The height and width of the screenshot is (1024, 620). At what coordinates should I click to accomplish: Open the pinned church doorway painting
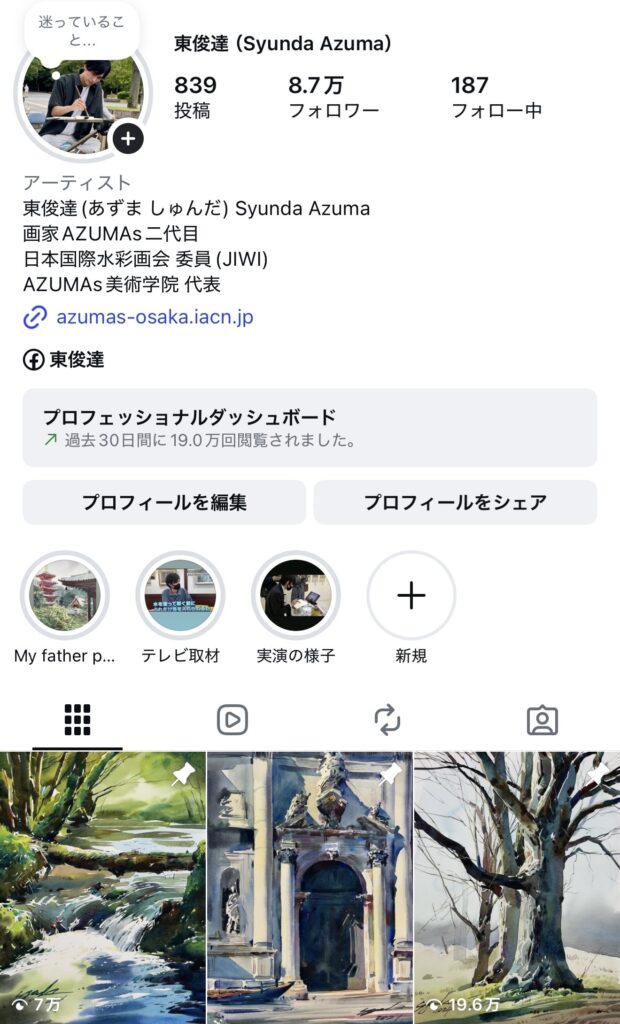pyautogui.click(x=310, y=888)
